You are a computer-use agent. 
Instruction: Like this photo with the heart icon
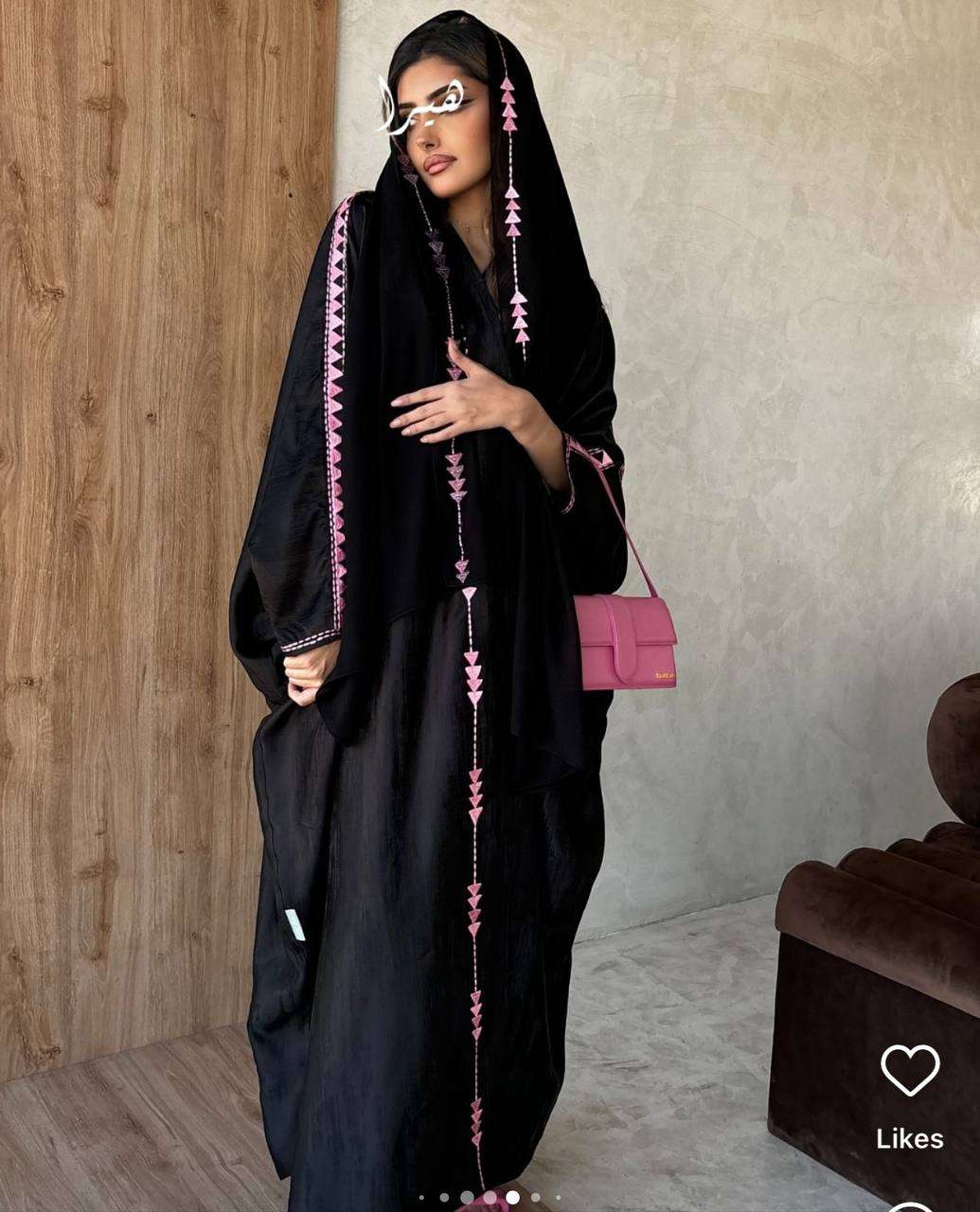[x=909, y=1070]
